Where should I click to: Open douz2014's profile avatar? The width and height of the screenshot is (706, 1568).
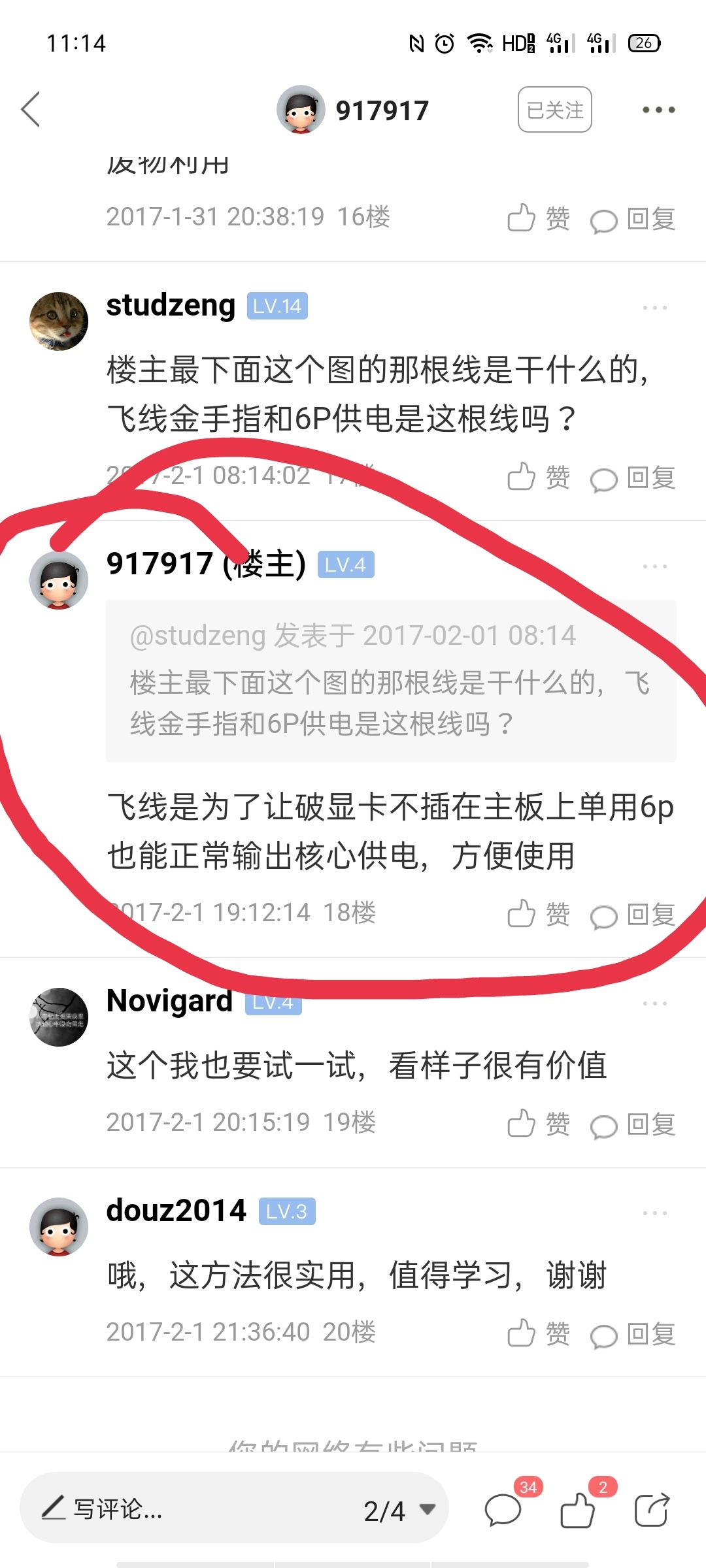[59, 1226]
